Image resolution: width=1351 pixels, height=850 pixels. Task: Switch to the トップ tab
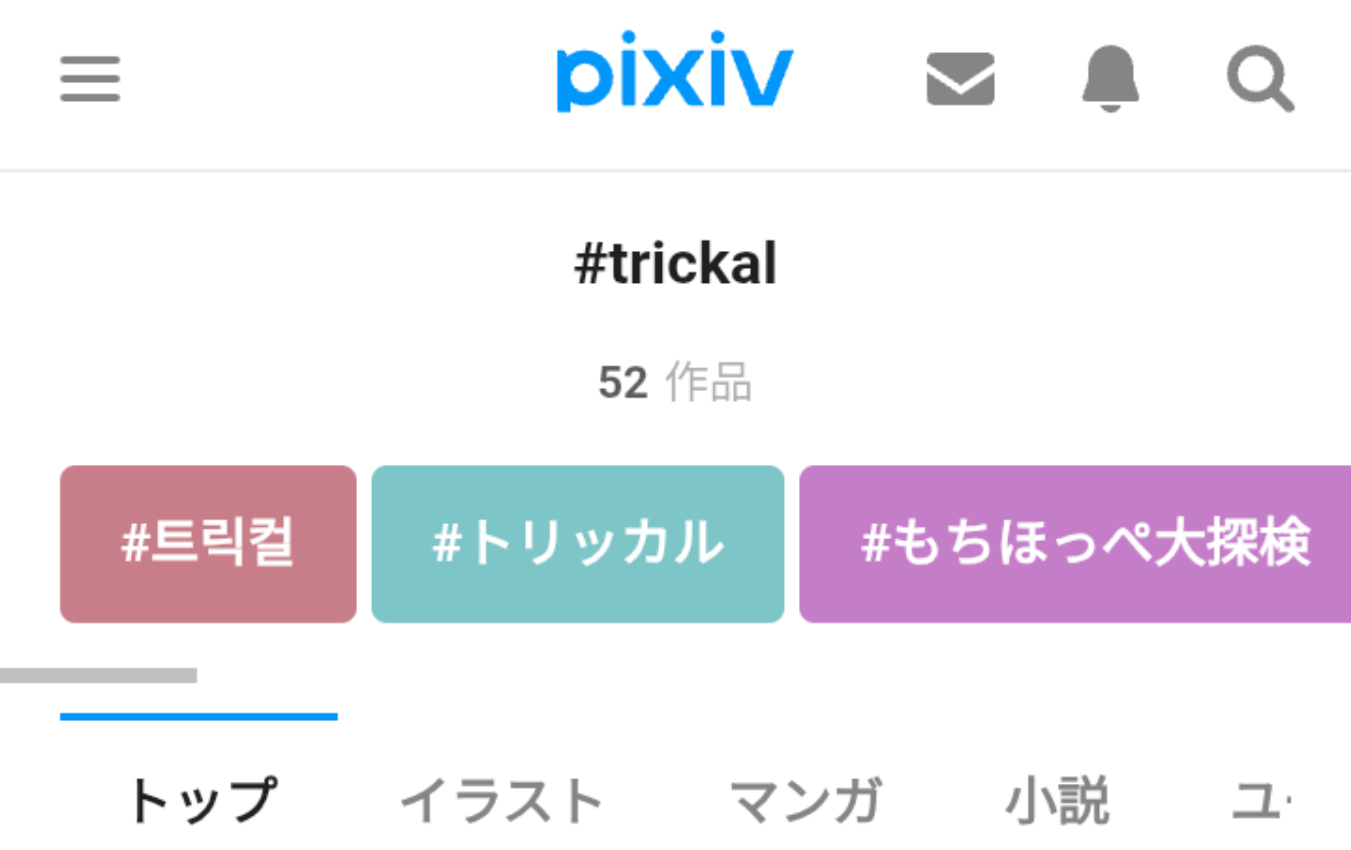[x=199, y=800]
